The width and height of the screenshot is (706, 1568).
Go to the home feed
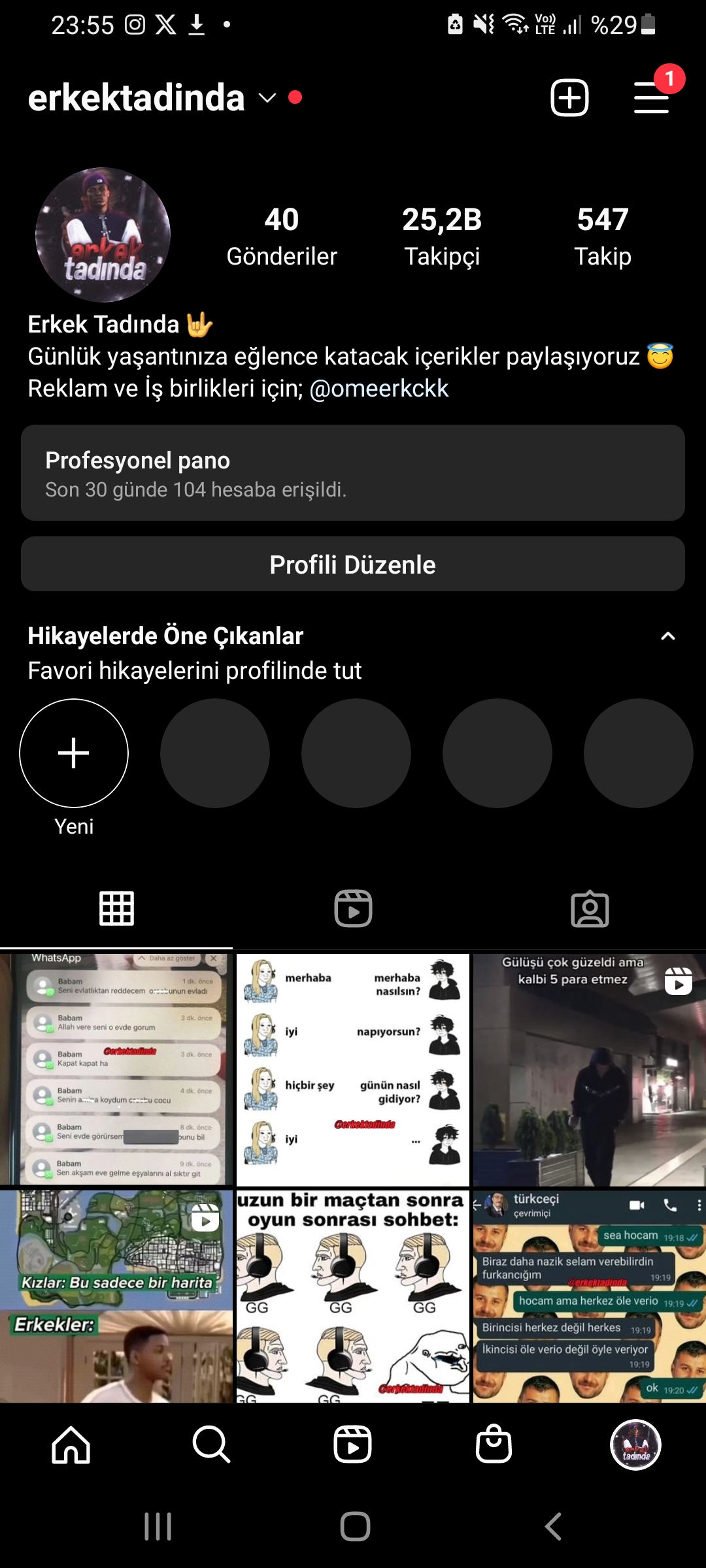tap(71, 1445)
